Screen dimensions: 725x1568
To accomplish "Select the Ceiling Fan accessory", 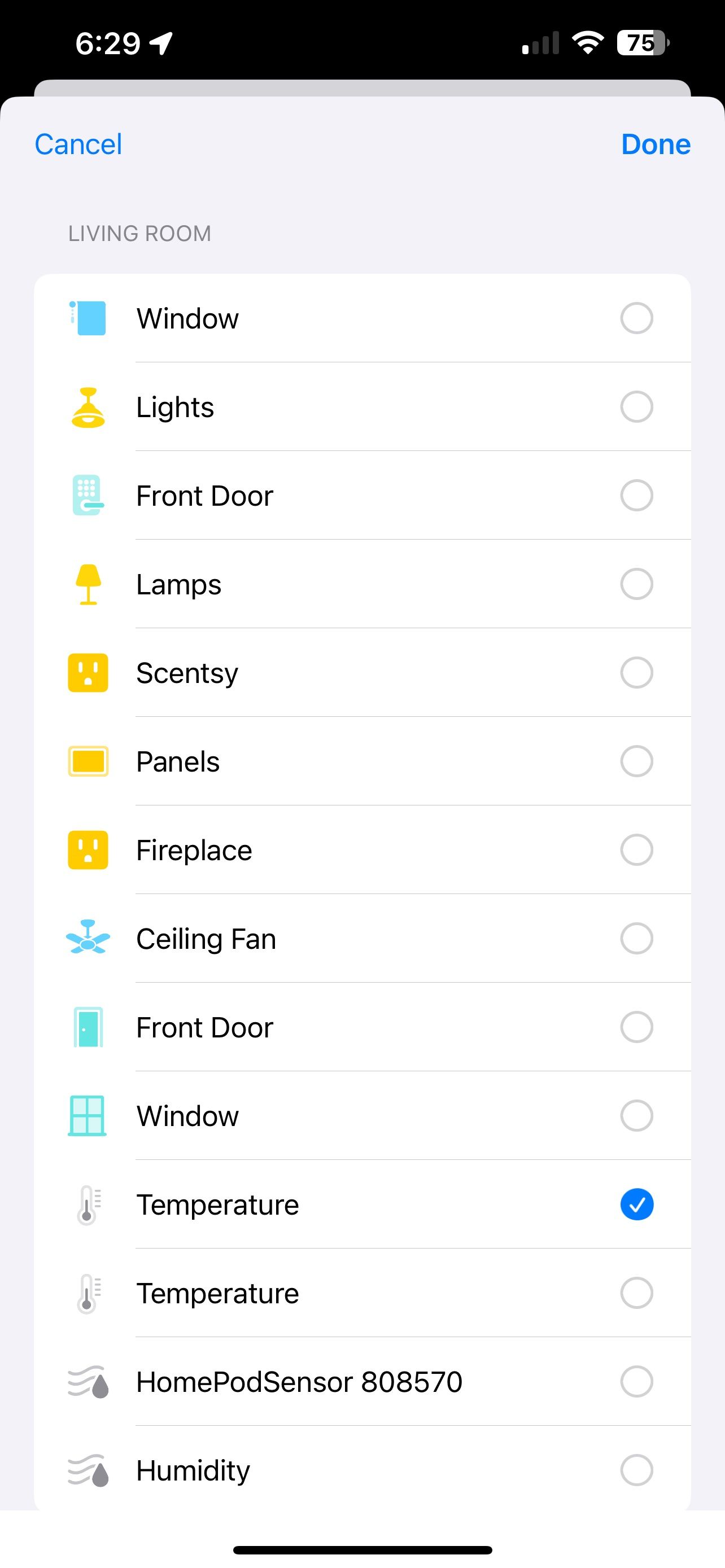I will pos(636,938).
